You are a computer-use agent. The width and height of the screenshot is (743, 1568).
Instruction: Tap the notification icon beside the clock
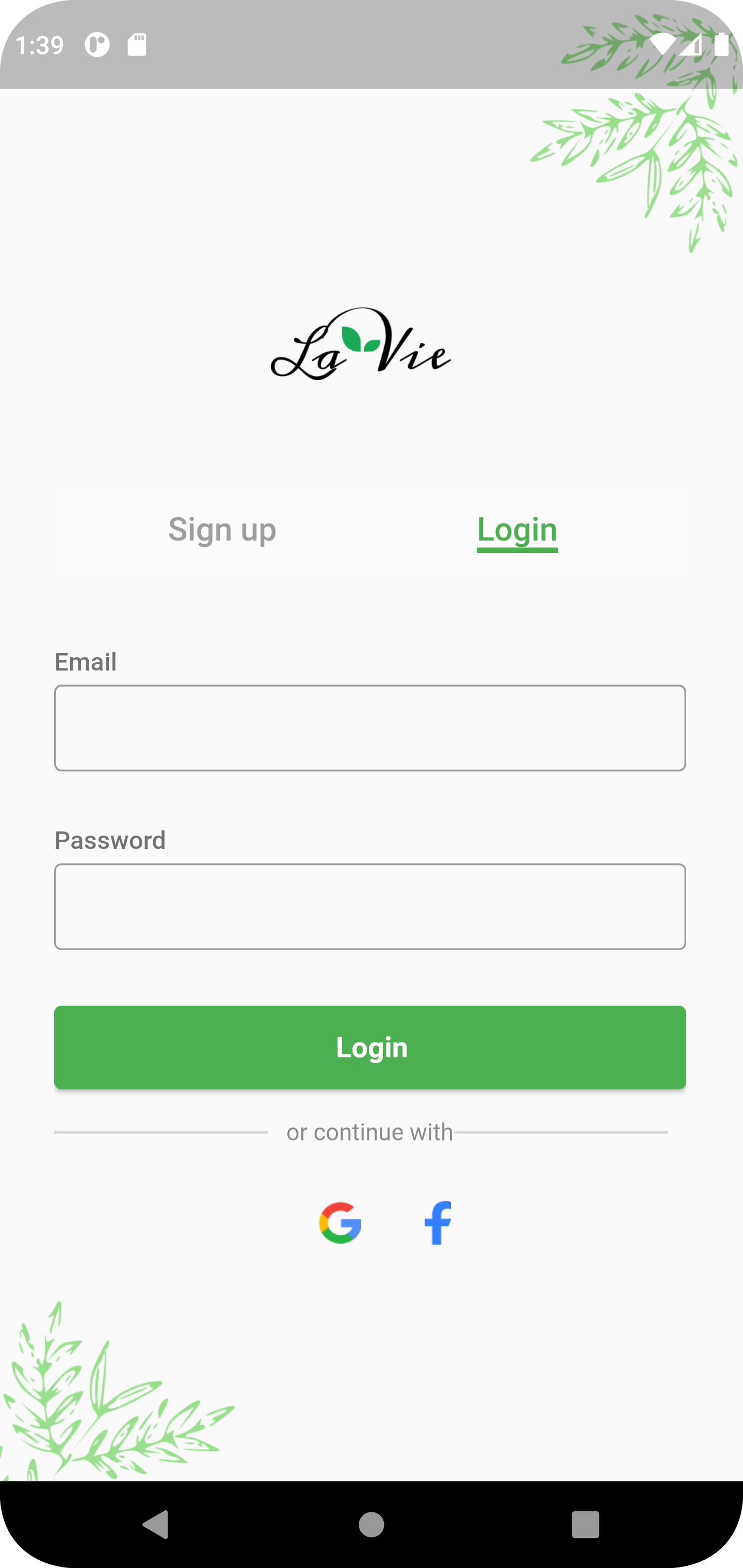point(98,44)
